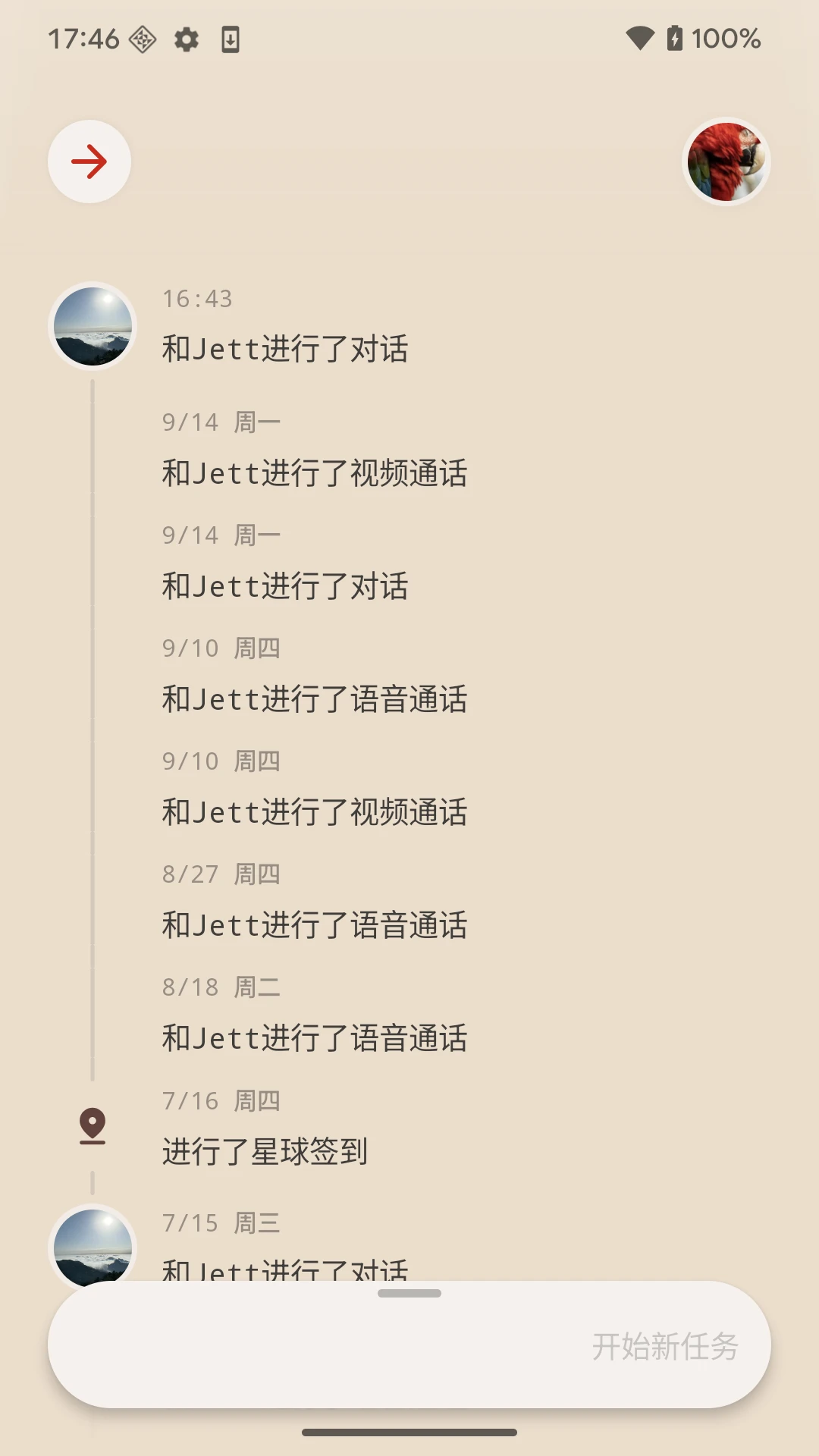The height and width of the screenshot is (1456, 819).
Task: Tap Jett's sky avatar beside the 16:43 entry
Action: (93, 326)
